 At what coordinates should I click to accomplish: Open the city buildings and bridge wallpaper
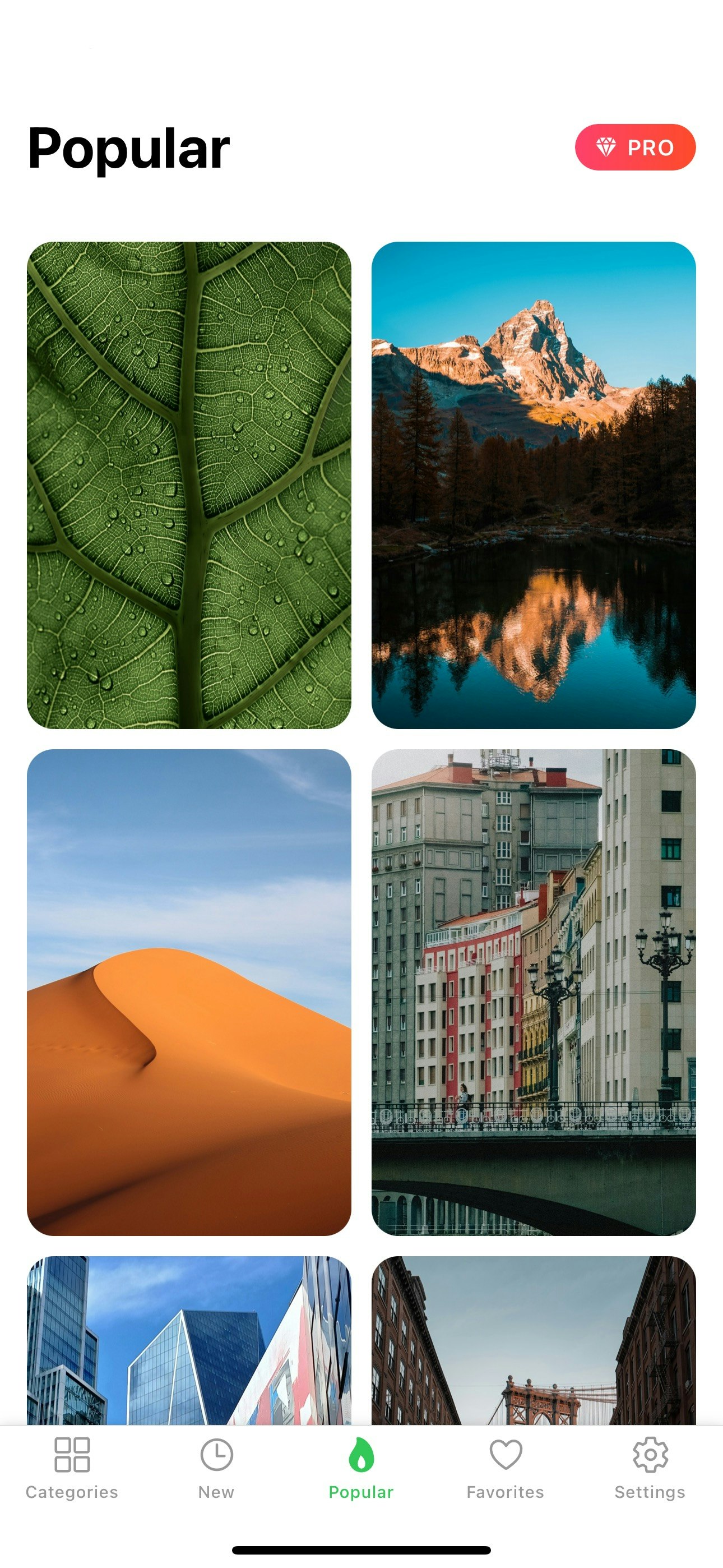point(533,991)
